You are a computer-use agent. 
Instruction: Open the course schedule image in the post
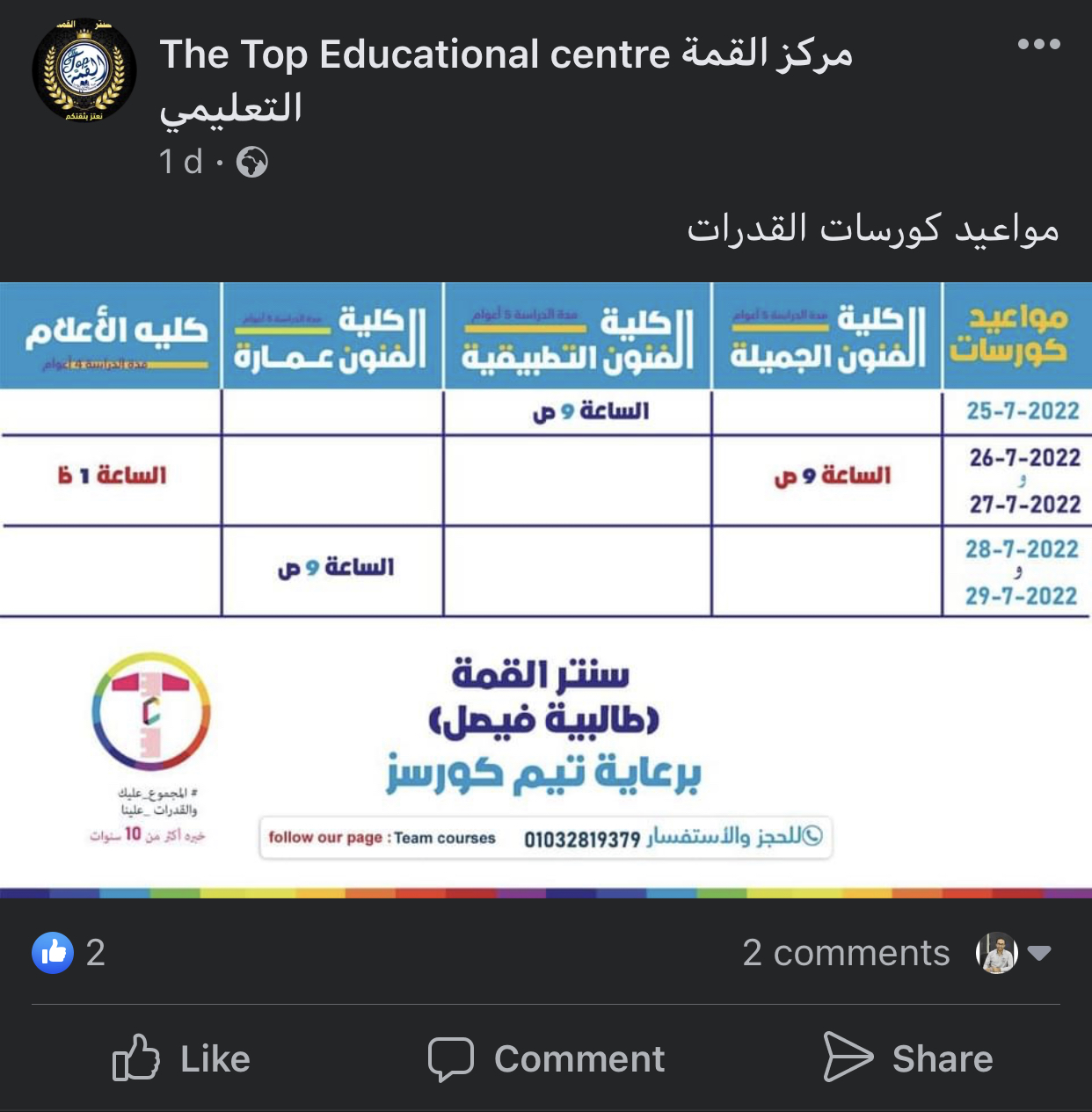545,589
